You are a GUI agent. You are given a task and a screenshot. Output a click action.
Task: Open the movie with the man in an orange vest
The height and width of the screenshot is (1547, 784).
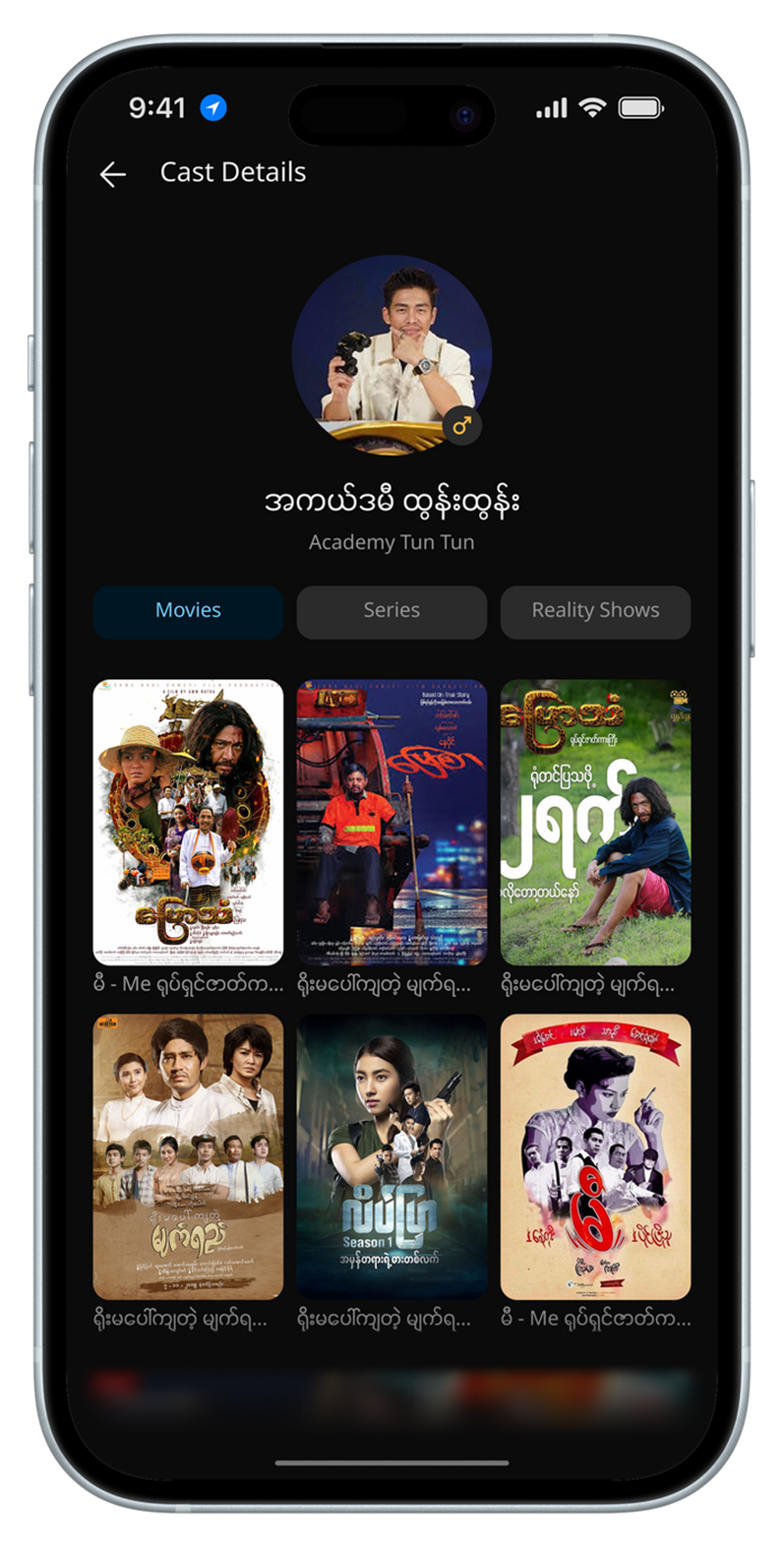pos(392,822)
